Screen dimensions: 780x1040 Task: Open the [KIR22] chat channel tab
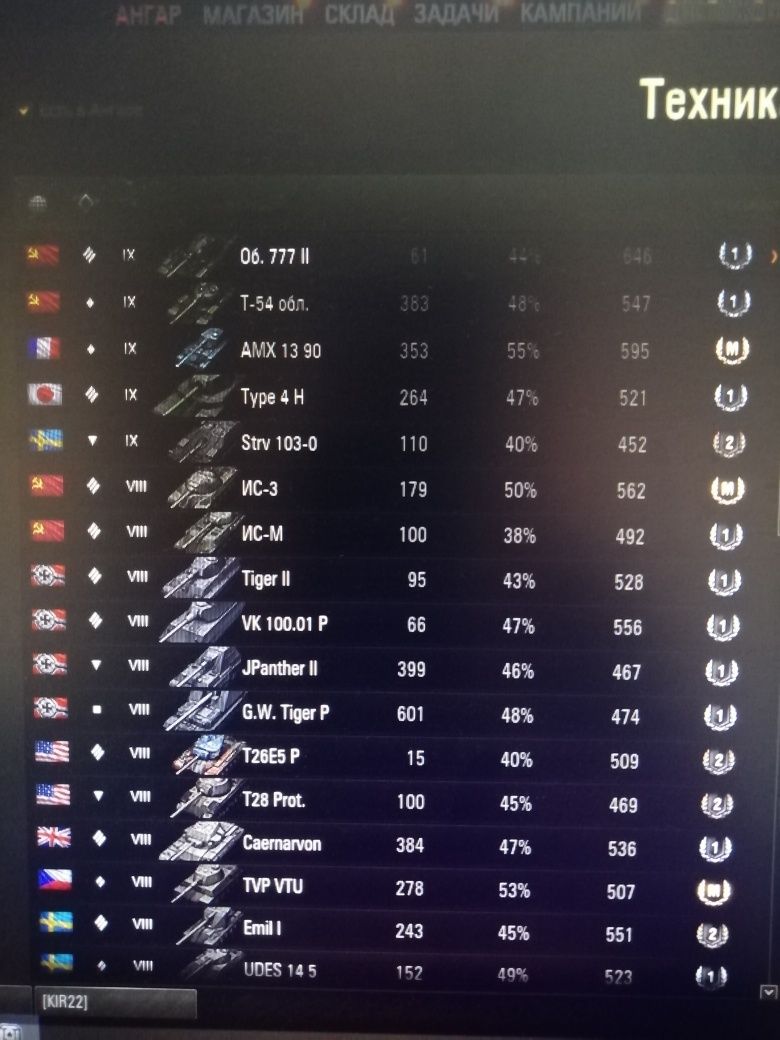click(x=66, y=1002)
